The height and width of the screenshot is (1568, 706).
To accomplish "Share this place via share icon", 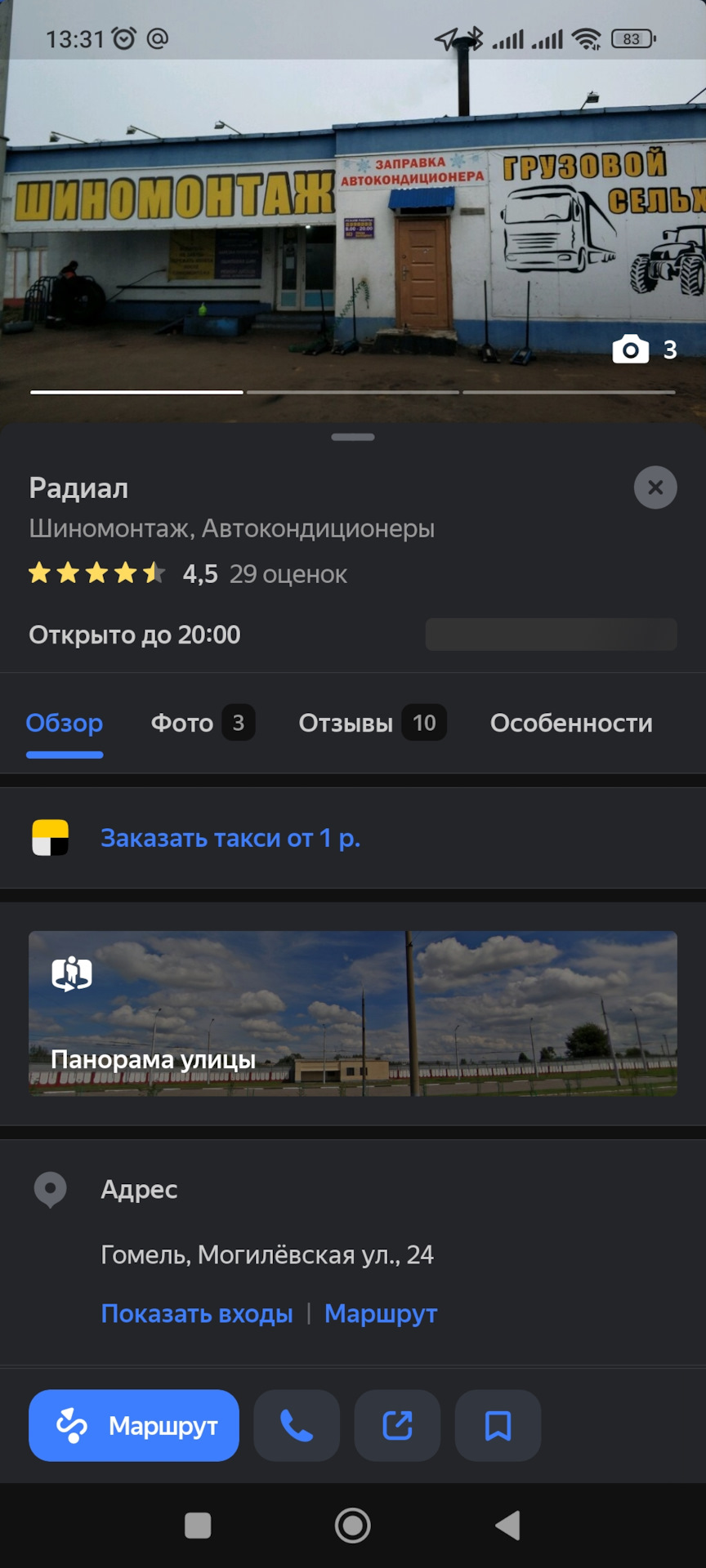I will [397, 1425].
